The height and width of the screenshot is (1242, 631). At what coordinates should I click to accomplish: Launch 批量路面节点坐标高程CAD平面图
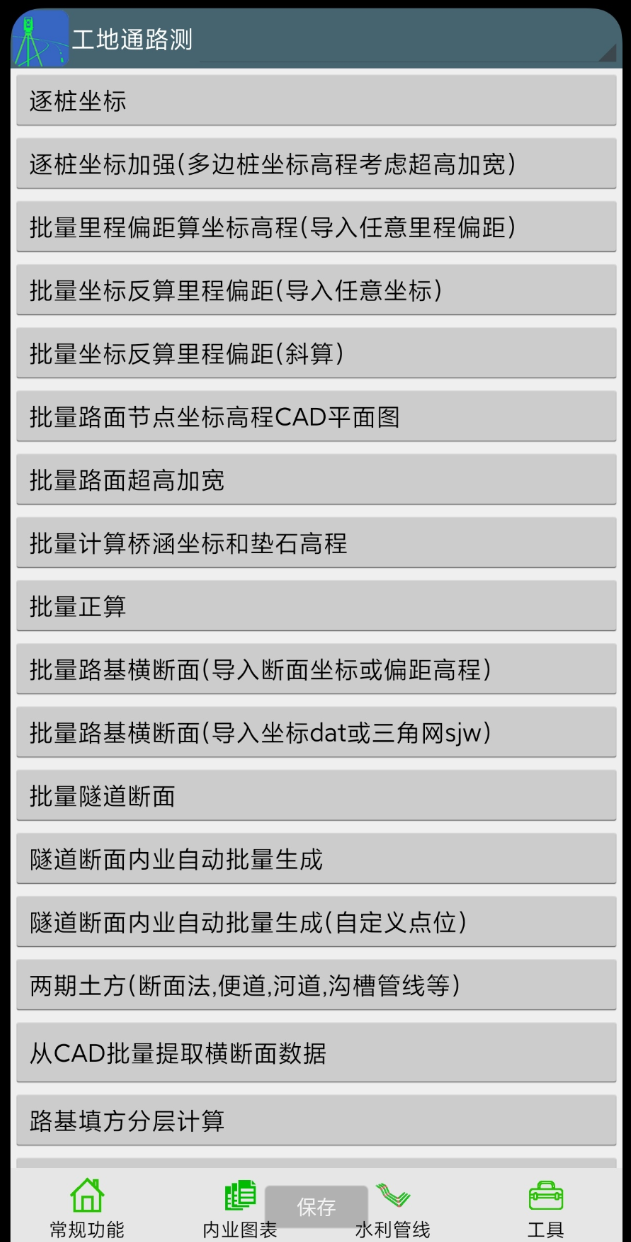point(315,417)
